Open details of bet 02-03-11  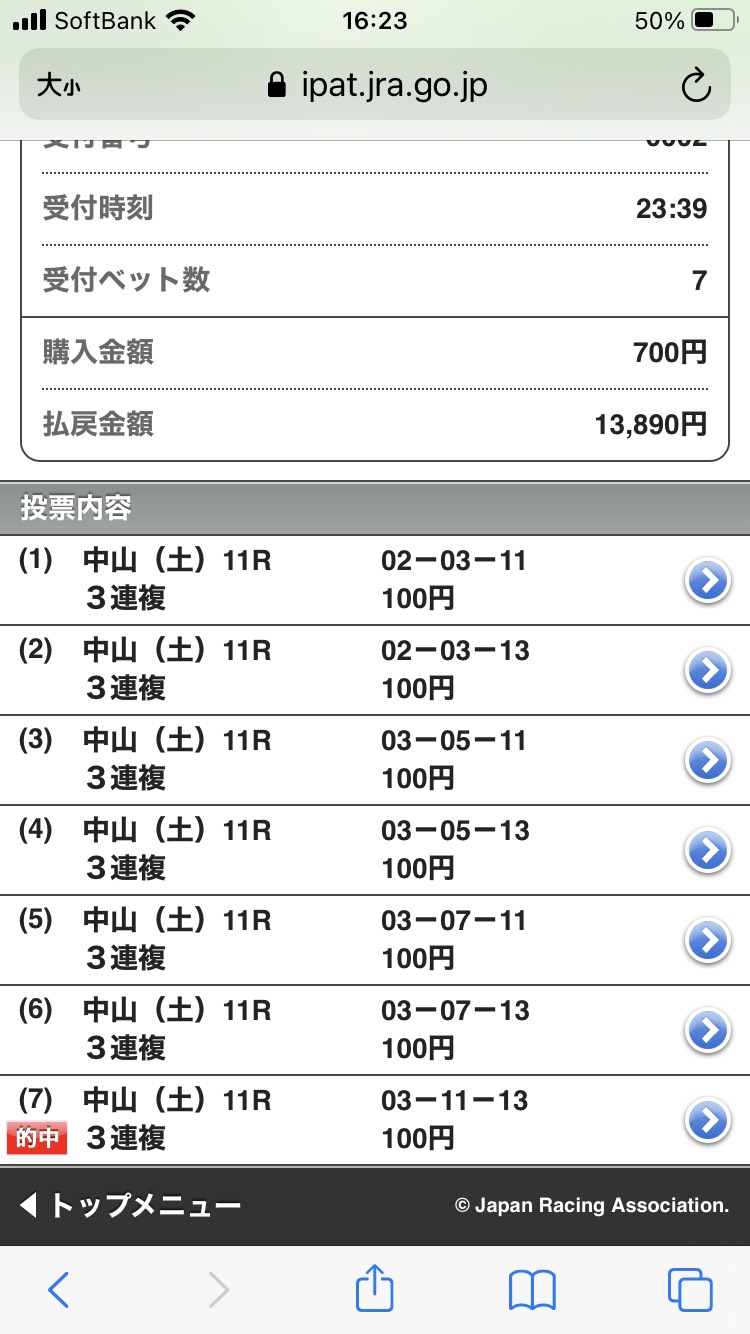point(708,581)
